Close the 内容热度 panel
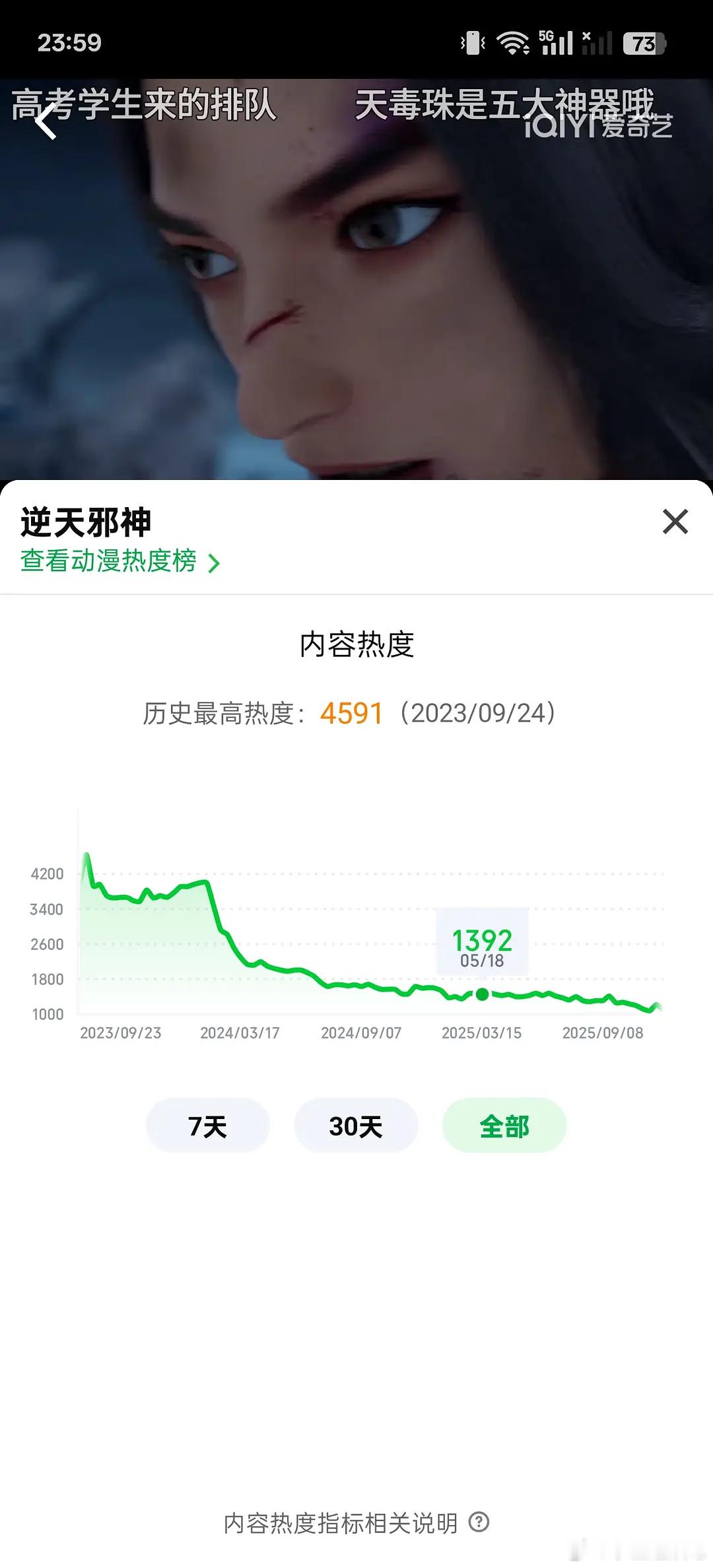Viewport: 713px width, 1568px height. (674, 522)
